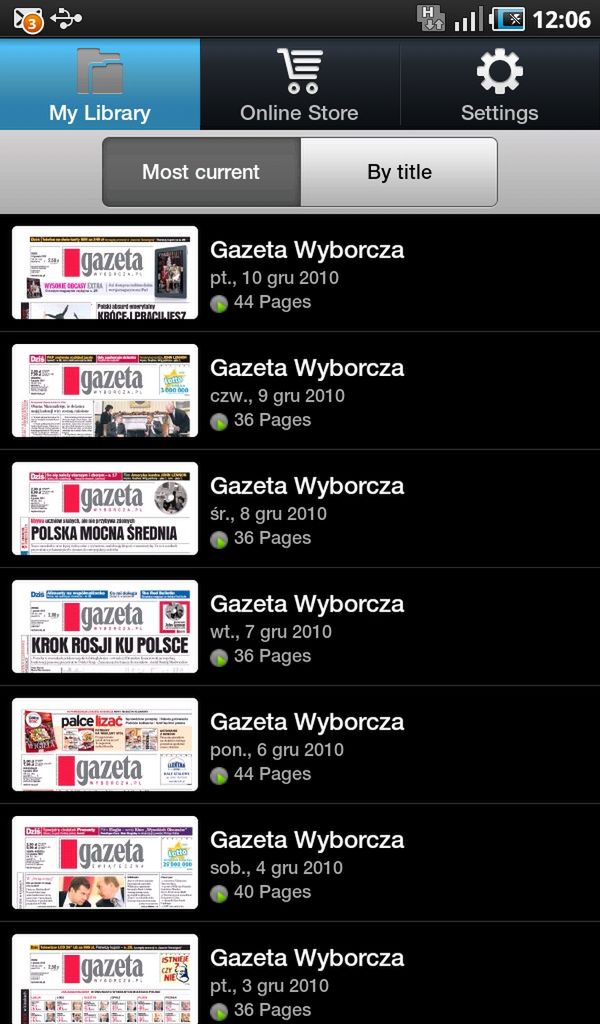
Task: Sort the library By title
Action: click(399, 172)
